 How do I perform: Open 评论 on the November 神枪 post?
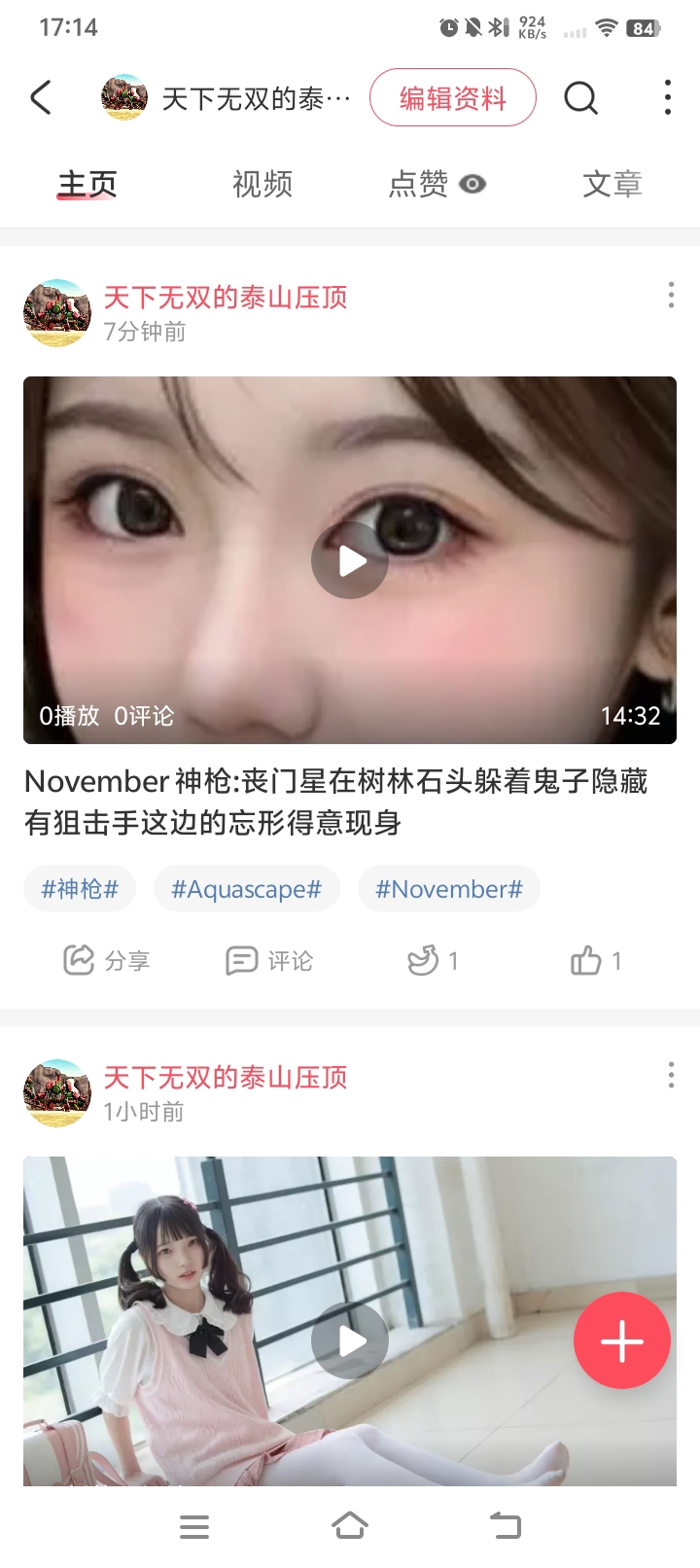[269, 961]
